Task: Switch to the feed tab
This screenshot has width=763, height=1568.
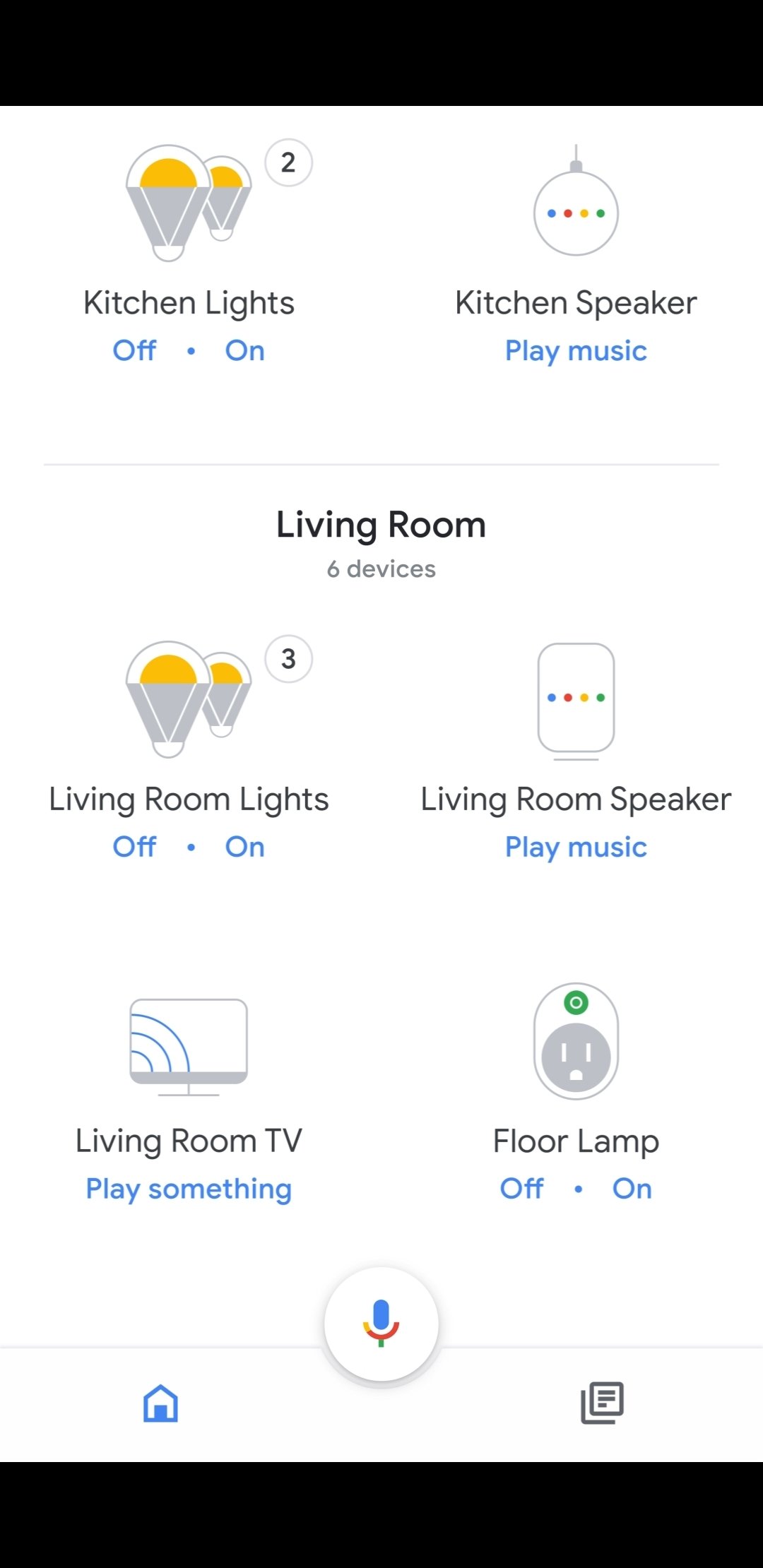Action: [602, 1403]
